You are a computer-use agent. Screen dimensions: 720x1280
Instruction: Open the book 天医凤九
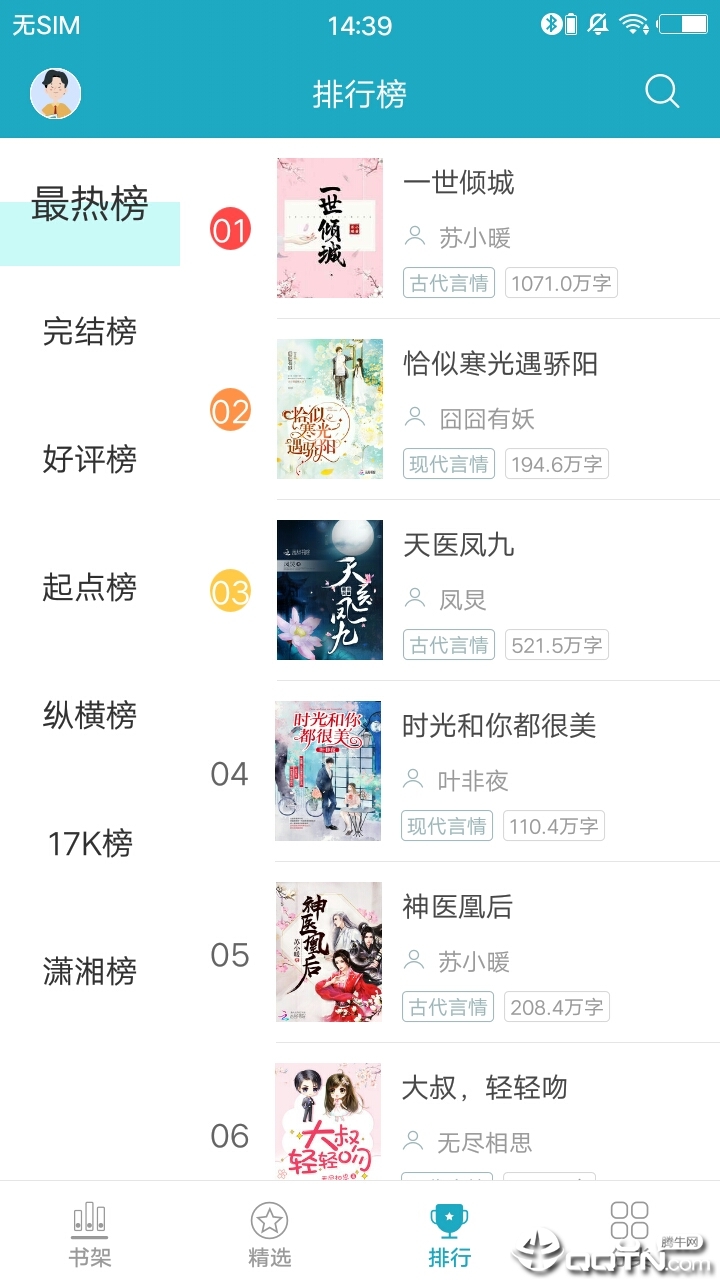pyautogui.click(x=458, y=545)
